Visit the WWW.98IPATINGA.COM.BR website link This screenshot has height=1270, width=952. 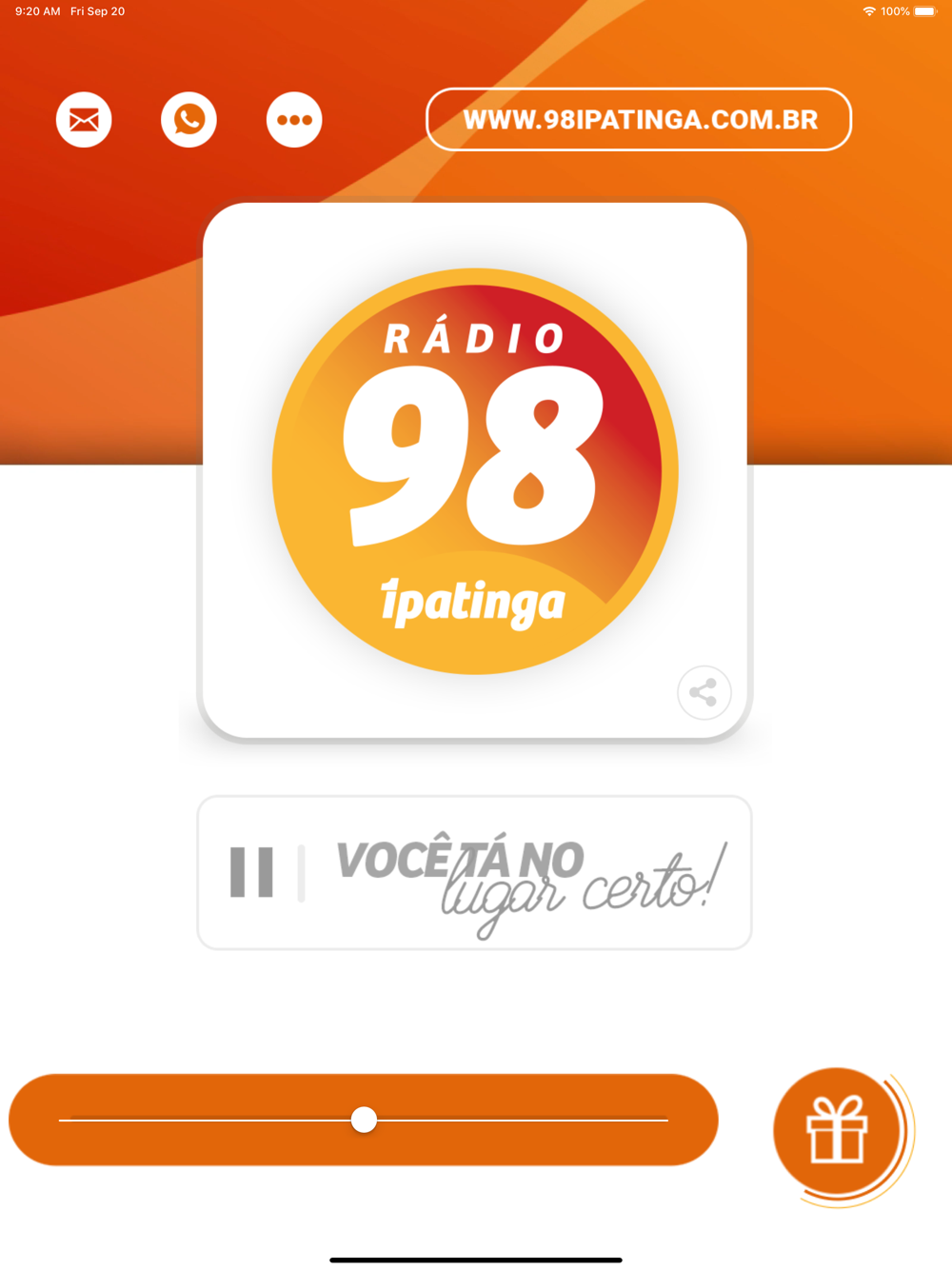pos(639,120)
